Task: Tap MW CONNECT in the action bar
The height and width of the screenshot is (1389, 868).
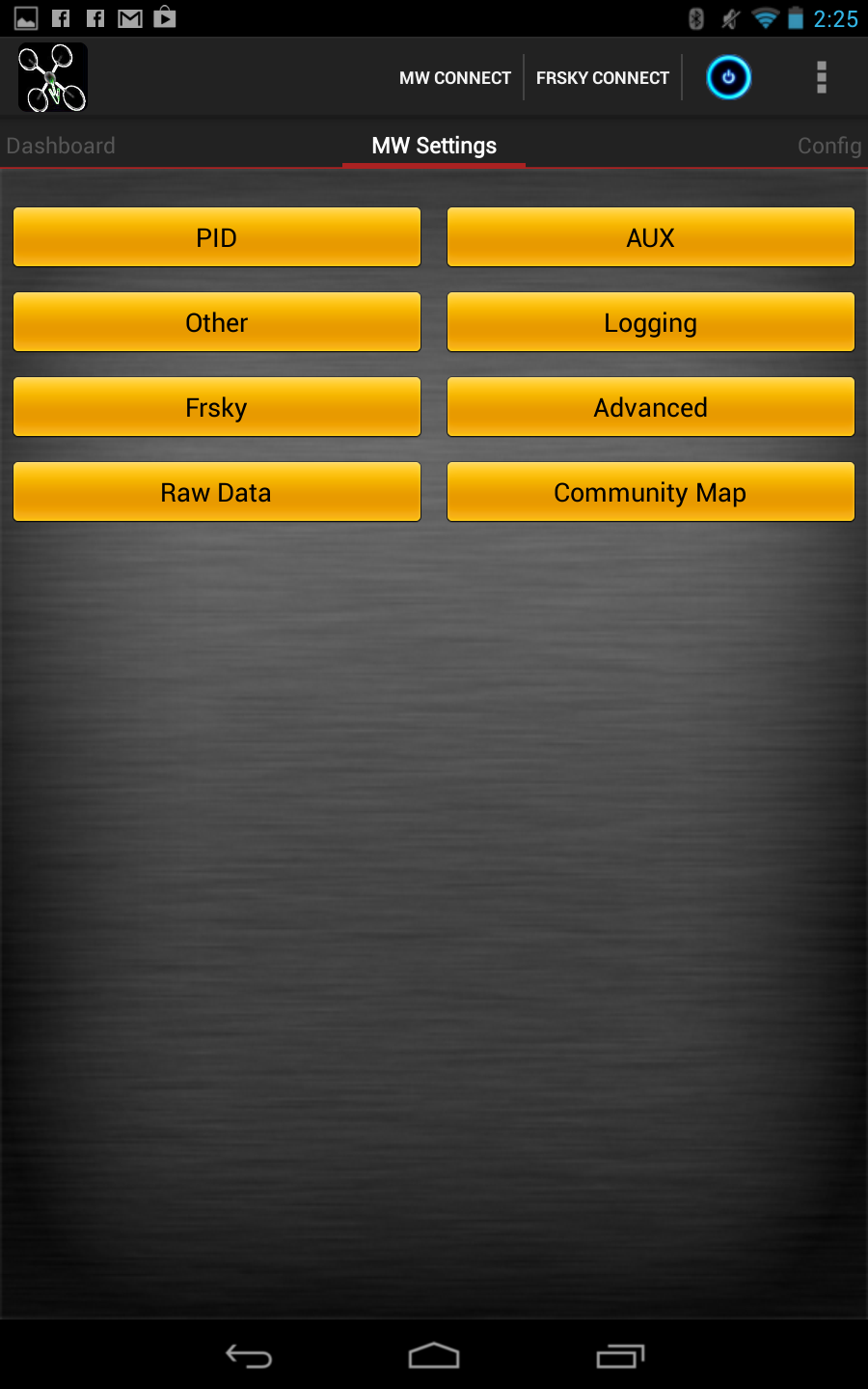Action: click(455, 77)
